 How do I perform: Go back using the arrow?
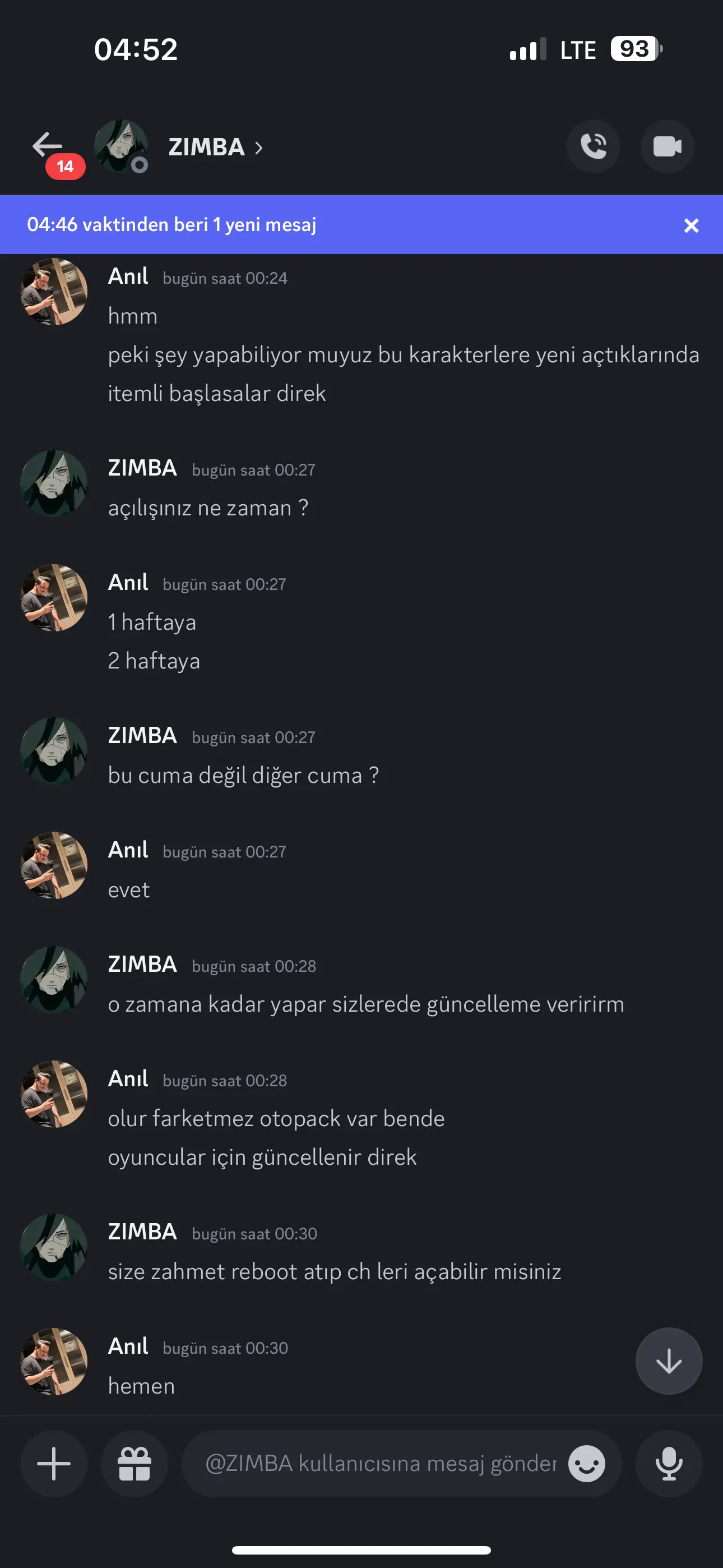click(x=48, y=146)
